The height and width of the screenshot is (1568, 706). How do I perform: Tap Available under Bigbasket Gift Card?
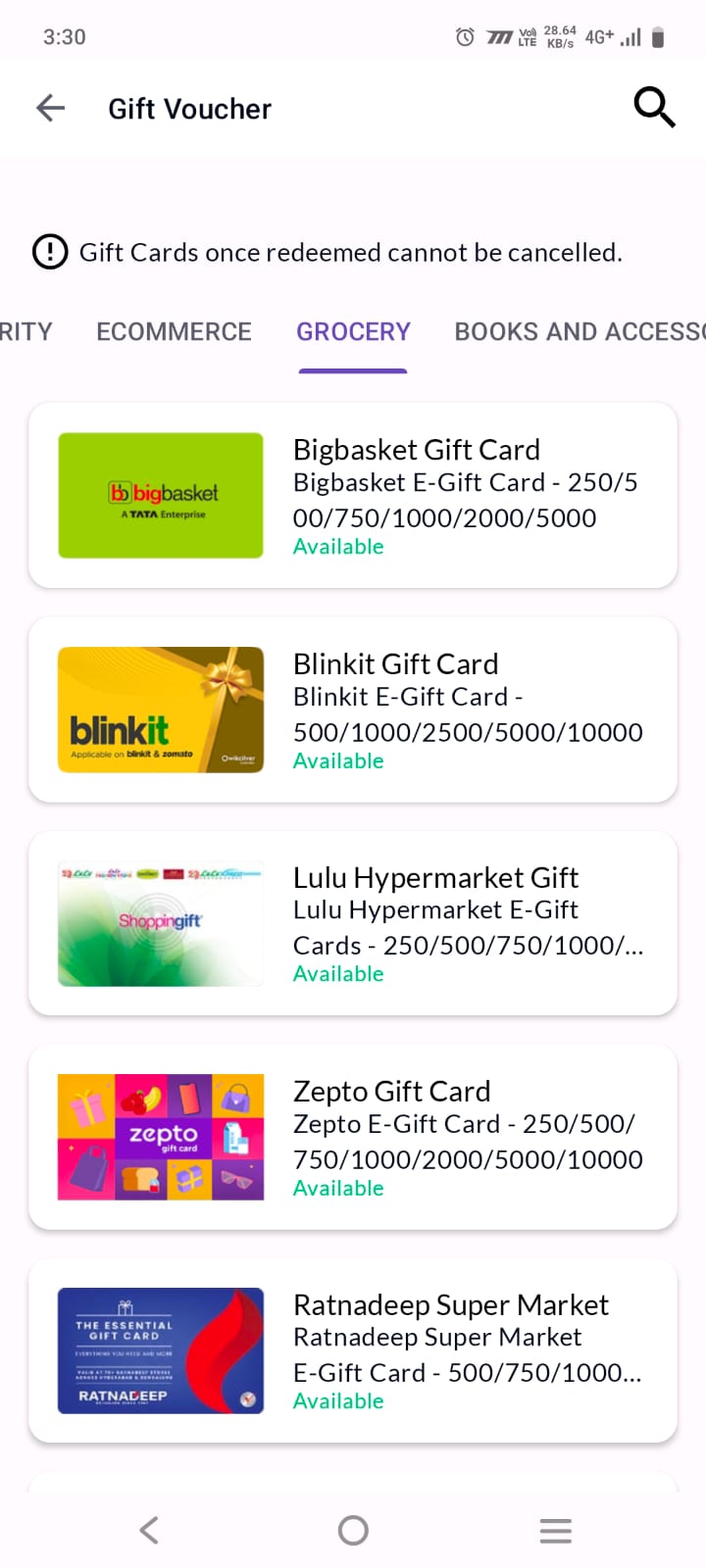coord(337,546)
